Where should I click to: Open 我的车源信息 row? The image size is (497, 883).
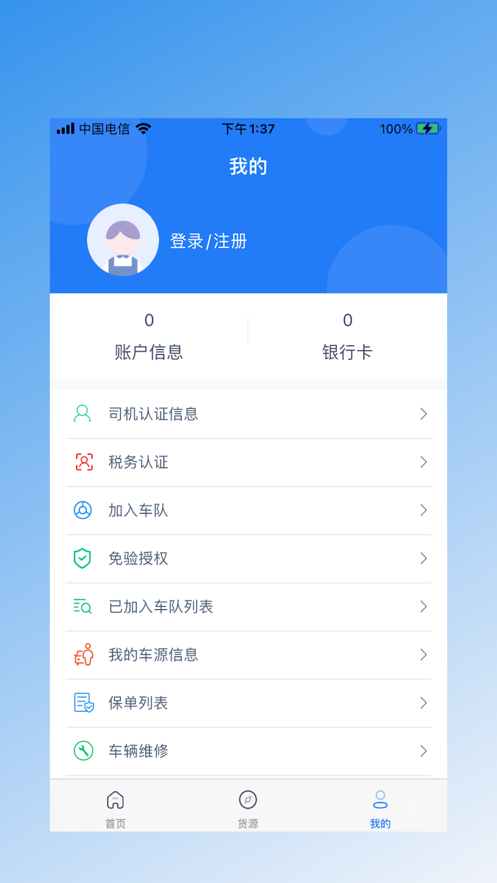click(248, 655)
